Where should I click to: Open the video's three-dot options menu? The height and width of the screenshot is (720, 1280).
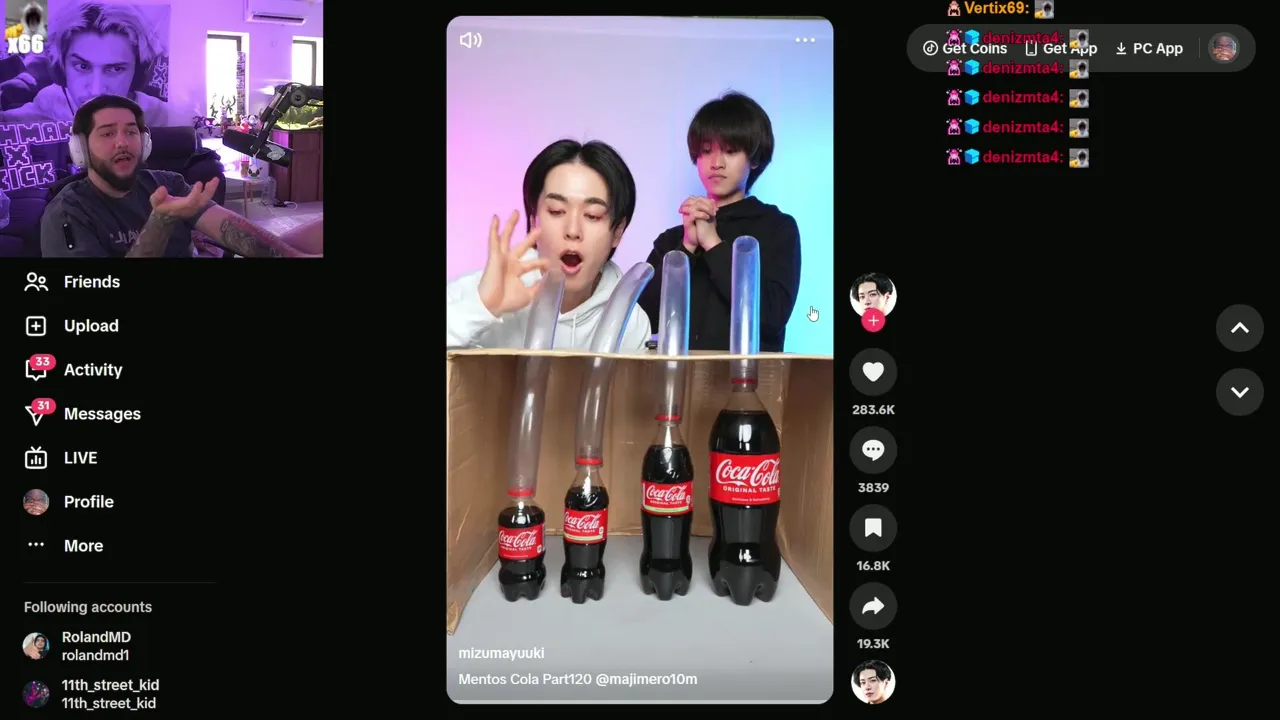[805, 40]
